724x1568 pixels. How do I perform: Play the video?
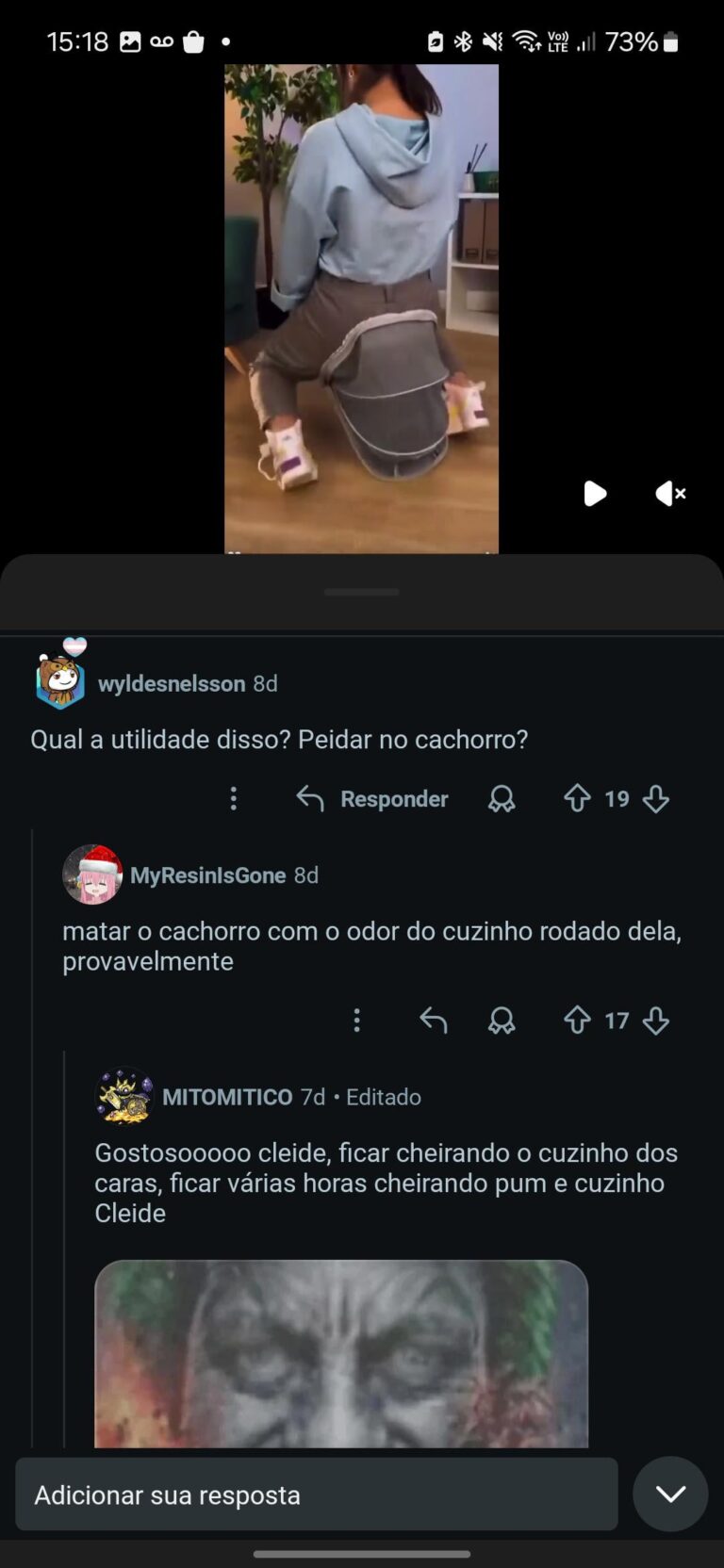pos(594,493)
